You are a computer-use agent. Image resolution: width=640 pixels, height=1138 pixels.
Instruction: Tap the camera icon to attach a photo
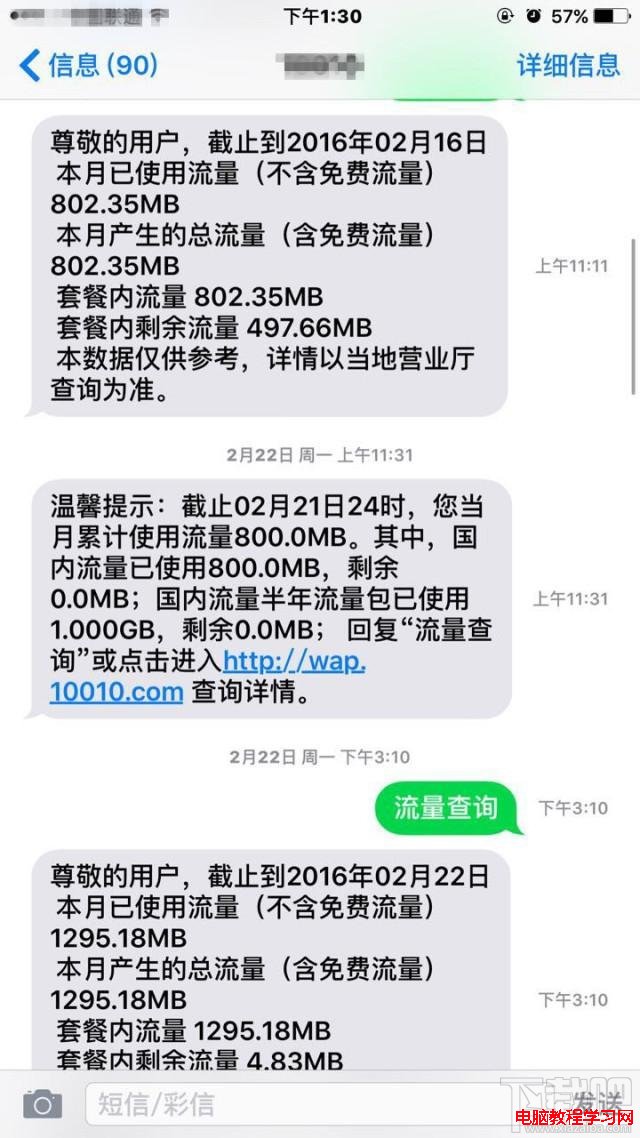point(42,1104)
